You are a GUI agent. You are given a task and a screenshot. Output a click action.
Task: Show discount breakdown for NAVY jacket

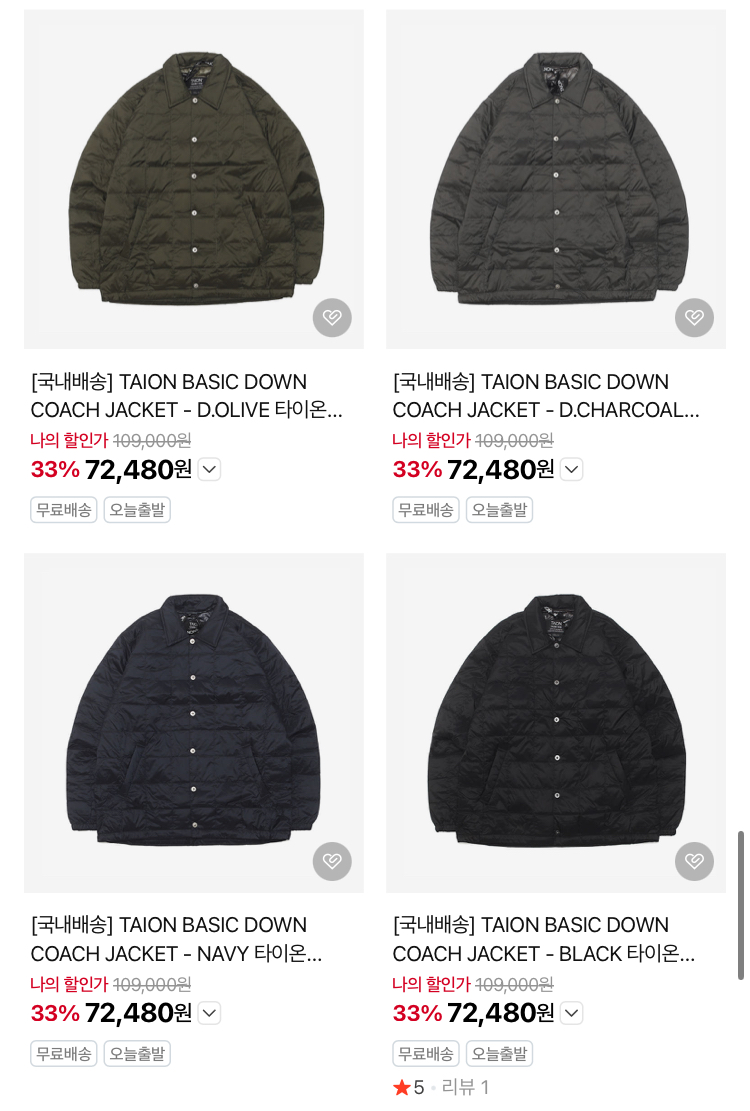tap(209, 1013)
